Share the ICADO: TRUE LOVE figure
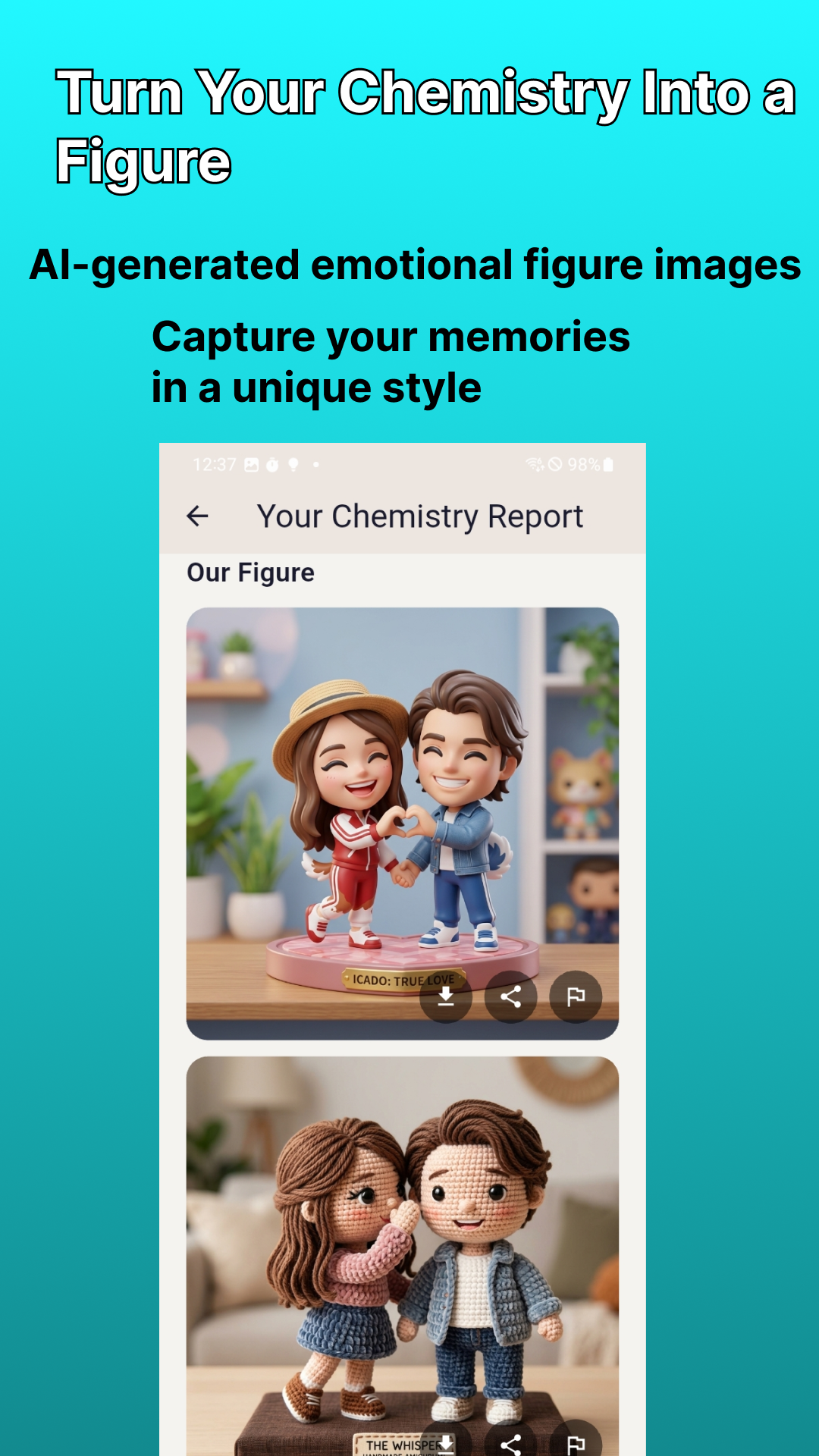Image resolution: width=819 pixels, height=1456 pixels. [x=511, y=998]
